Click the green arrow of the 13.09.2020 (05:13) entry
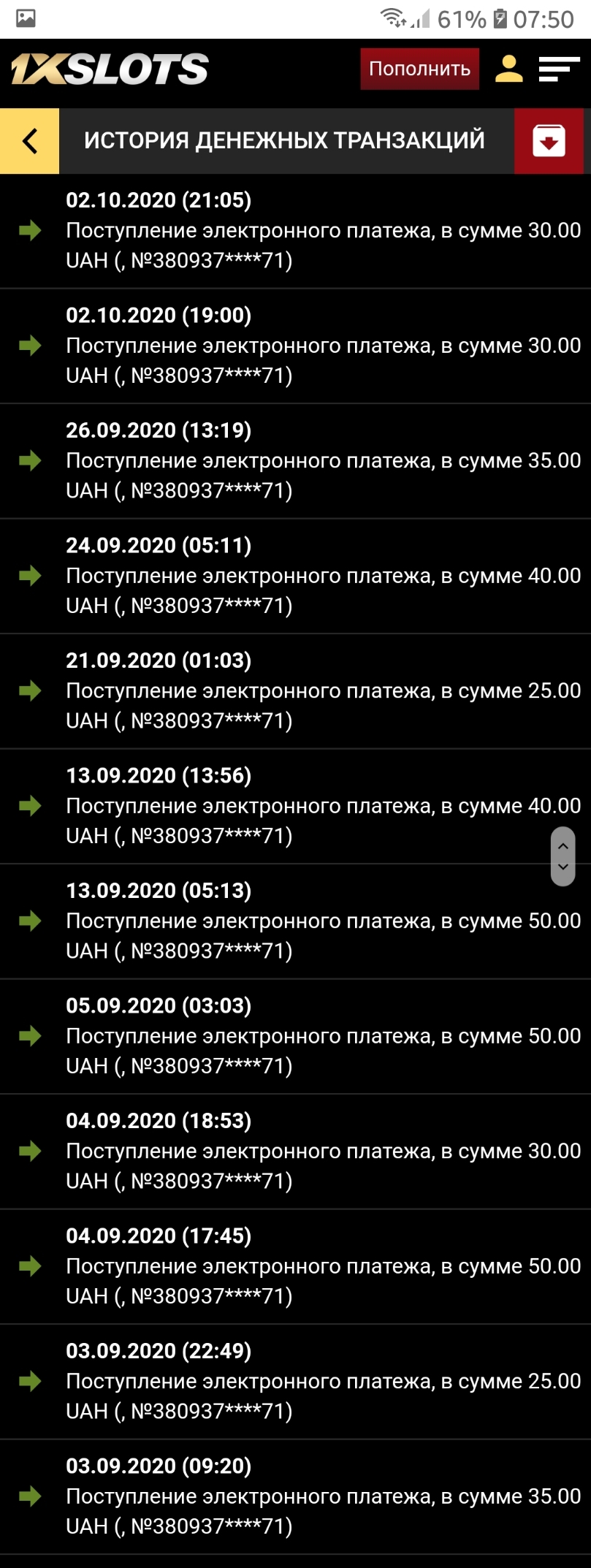 29,921
